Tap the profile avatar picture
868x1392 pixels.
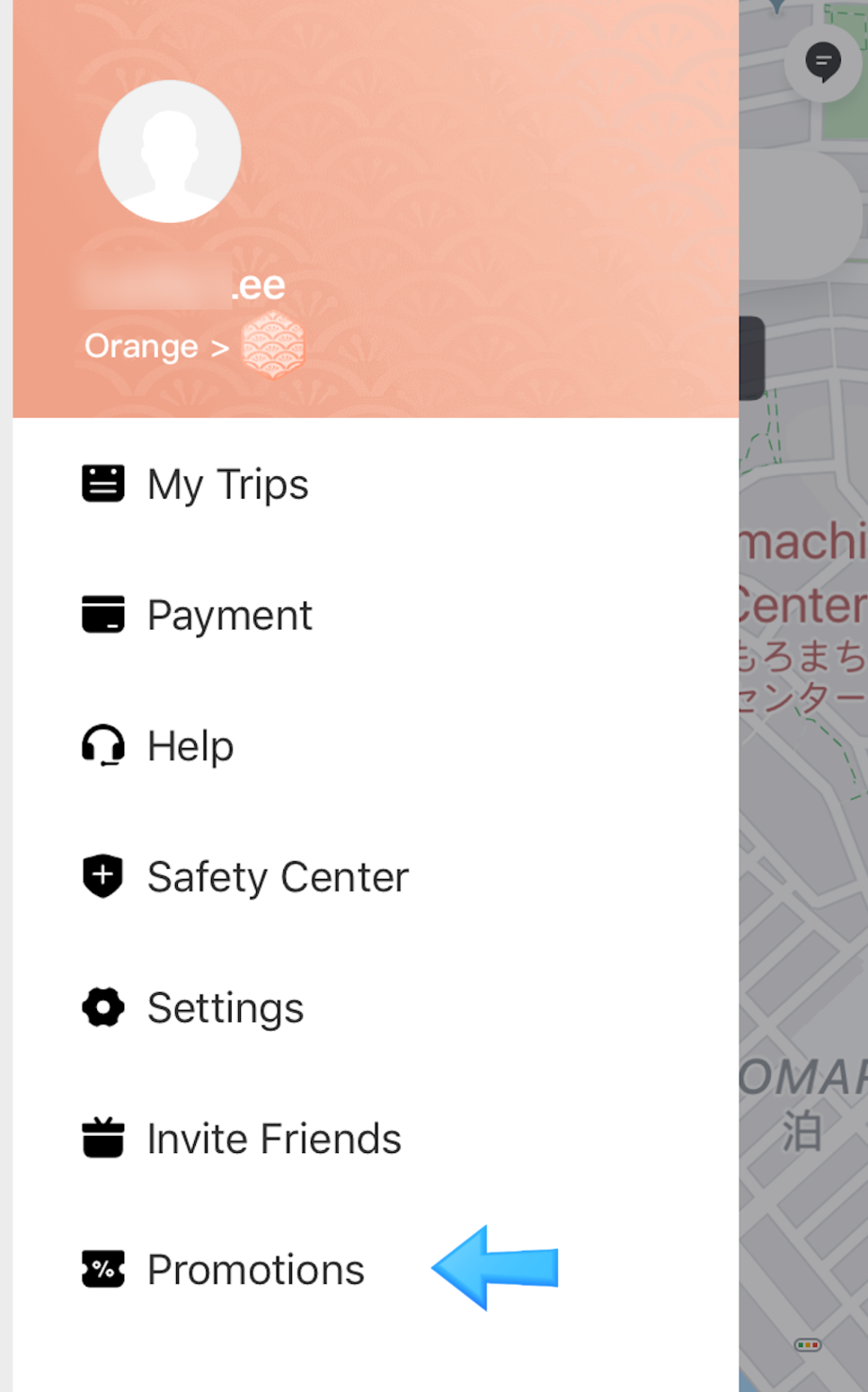[170, 151]
